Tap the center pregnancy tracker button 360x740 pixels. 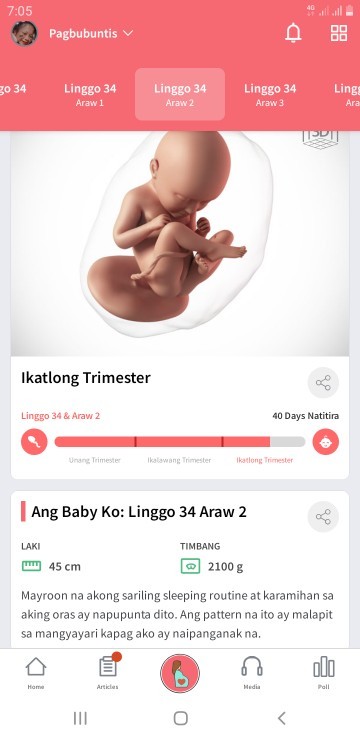tap(180, 673)
